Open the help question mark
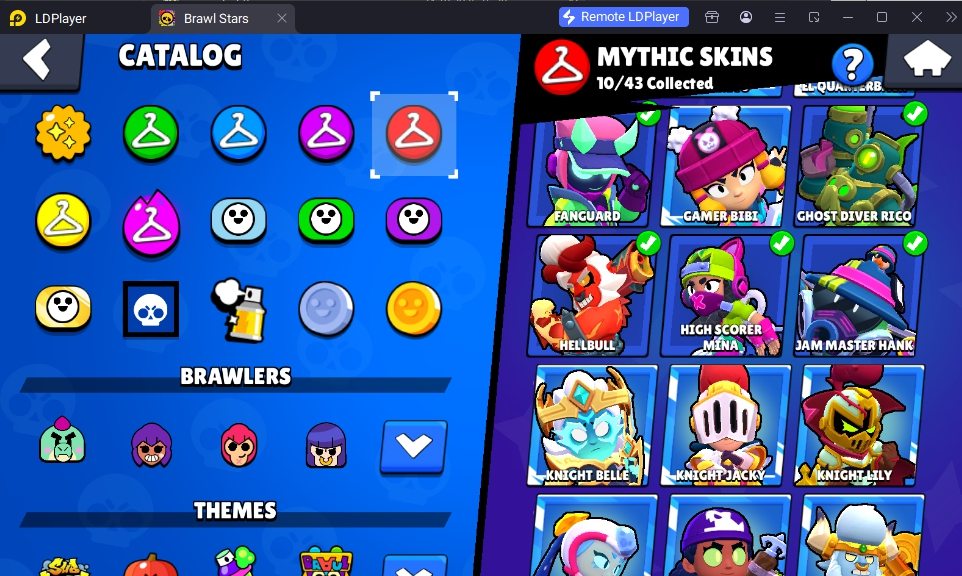962x576 pixels. [x=851, y=65]
